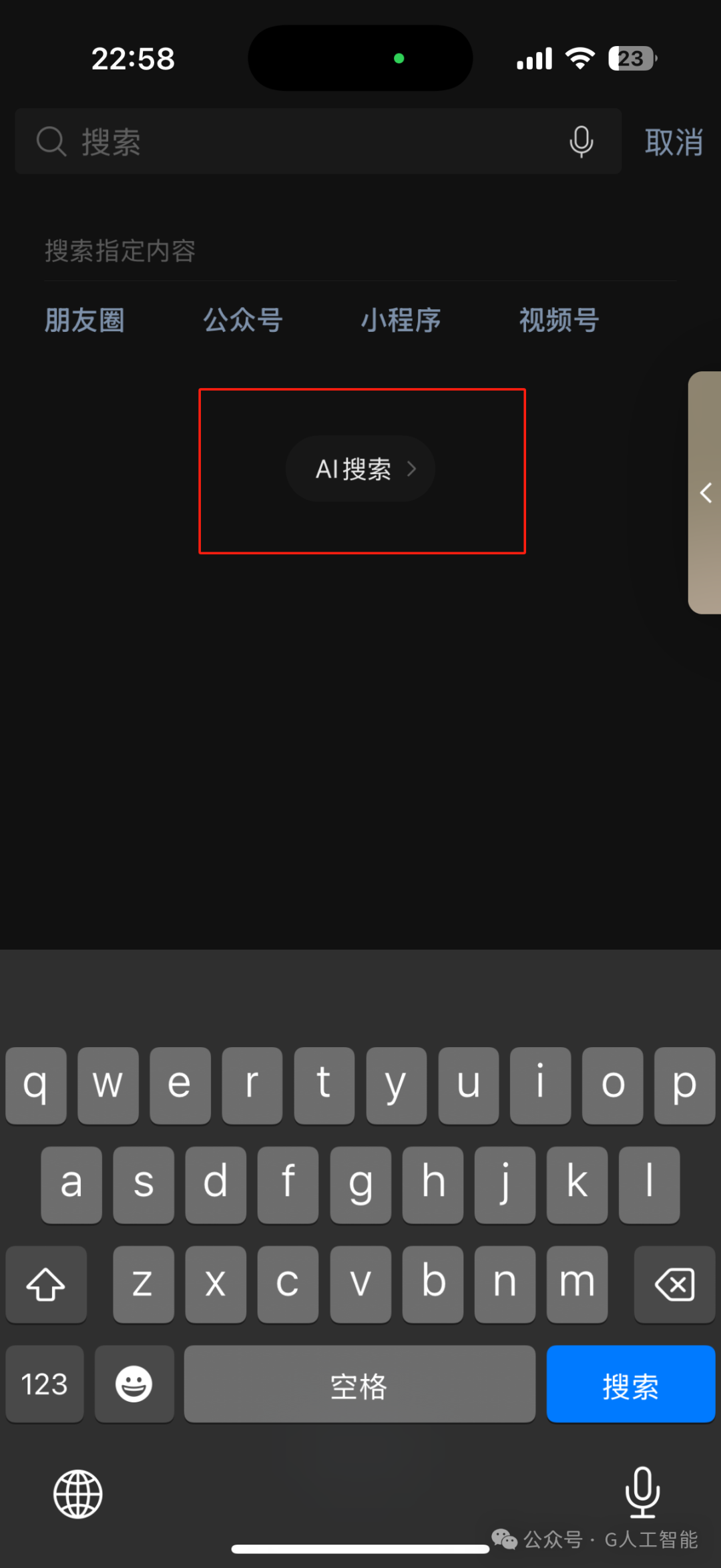721x1568 pixels.
Task: Cancel search with 取消
Action: pos(674,142)
